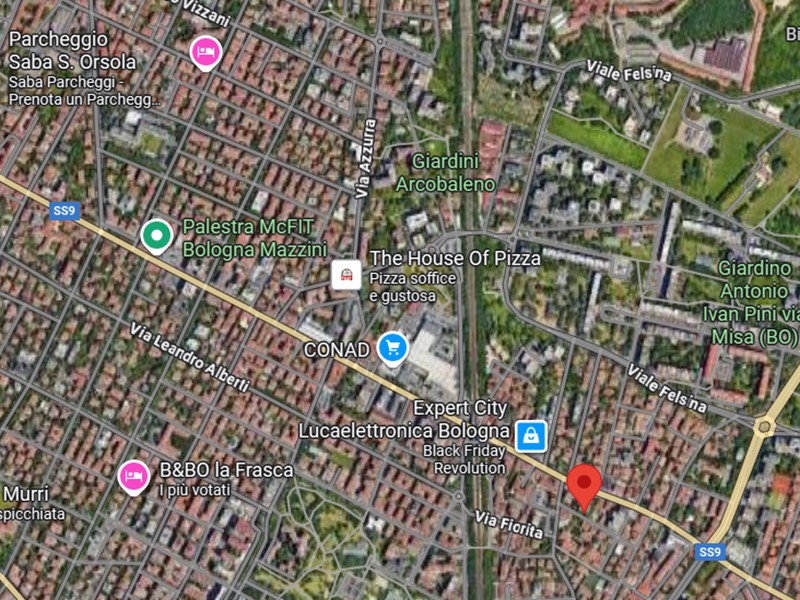Open the Palestra McFIT Bologna Mazzini marker
The width and height of the screenshot is (800, 600).
coord(154,236)
